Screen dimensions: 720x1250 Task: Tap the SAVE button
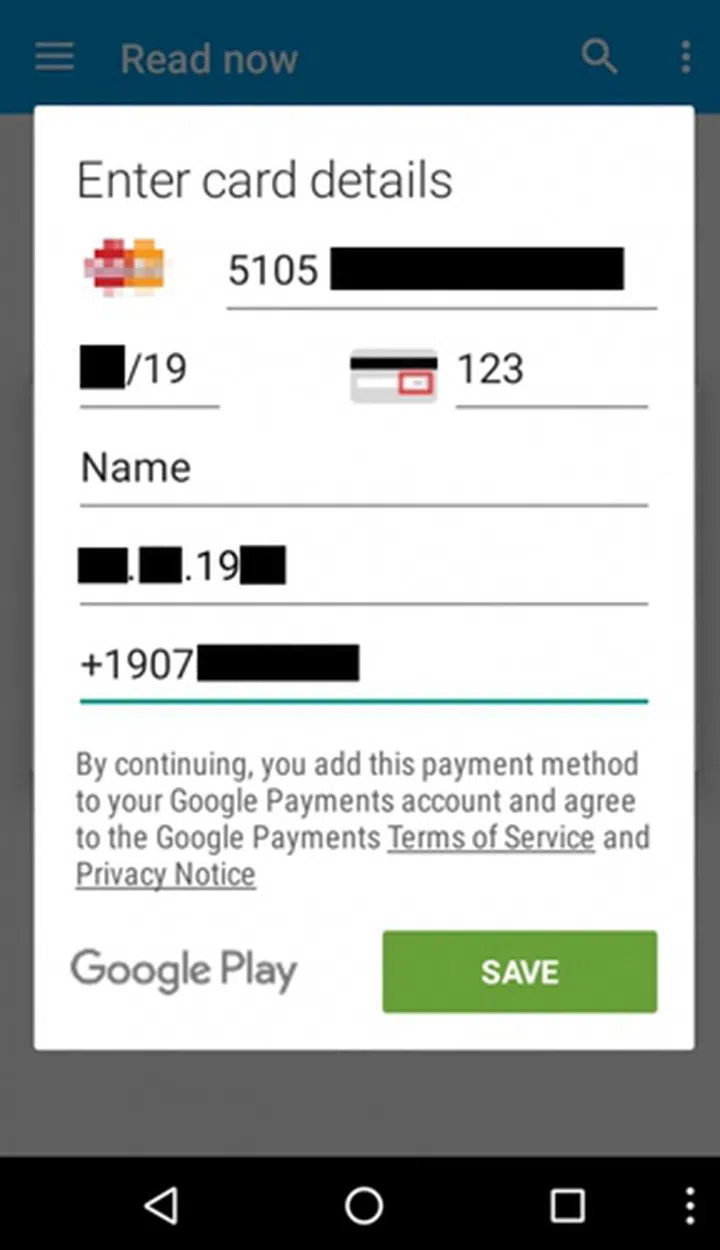click(x=519, y=972)
